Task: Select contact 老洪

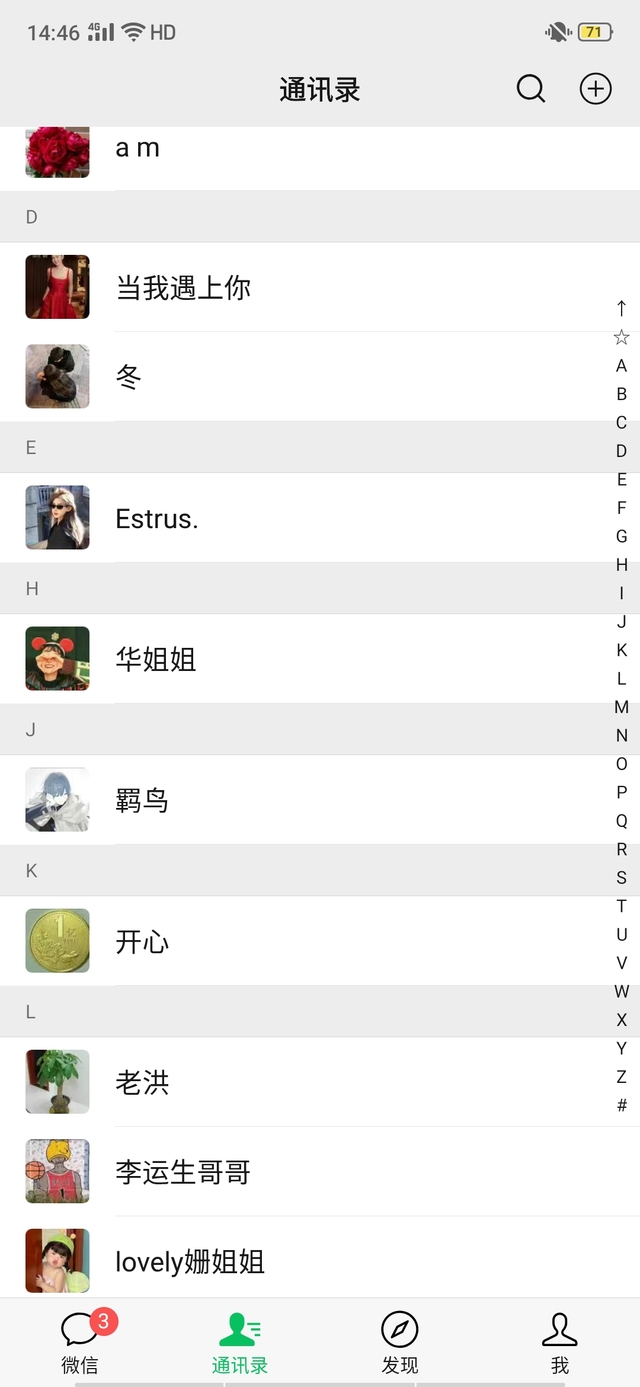Action: tap(142, 1082)
